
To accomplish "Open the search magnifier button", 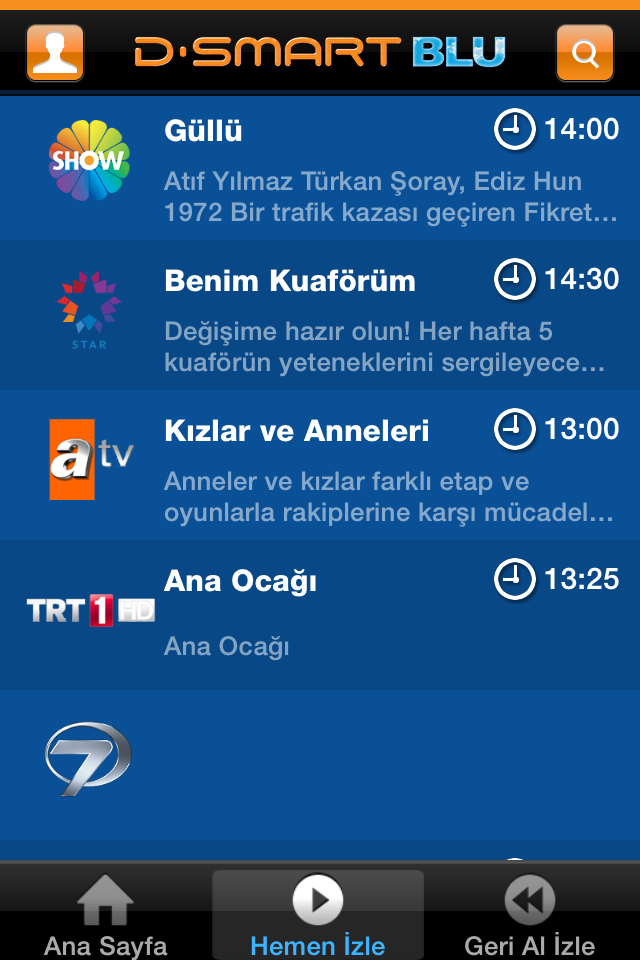I will click(584, 53).
